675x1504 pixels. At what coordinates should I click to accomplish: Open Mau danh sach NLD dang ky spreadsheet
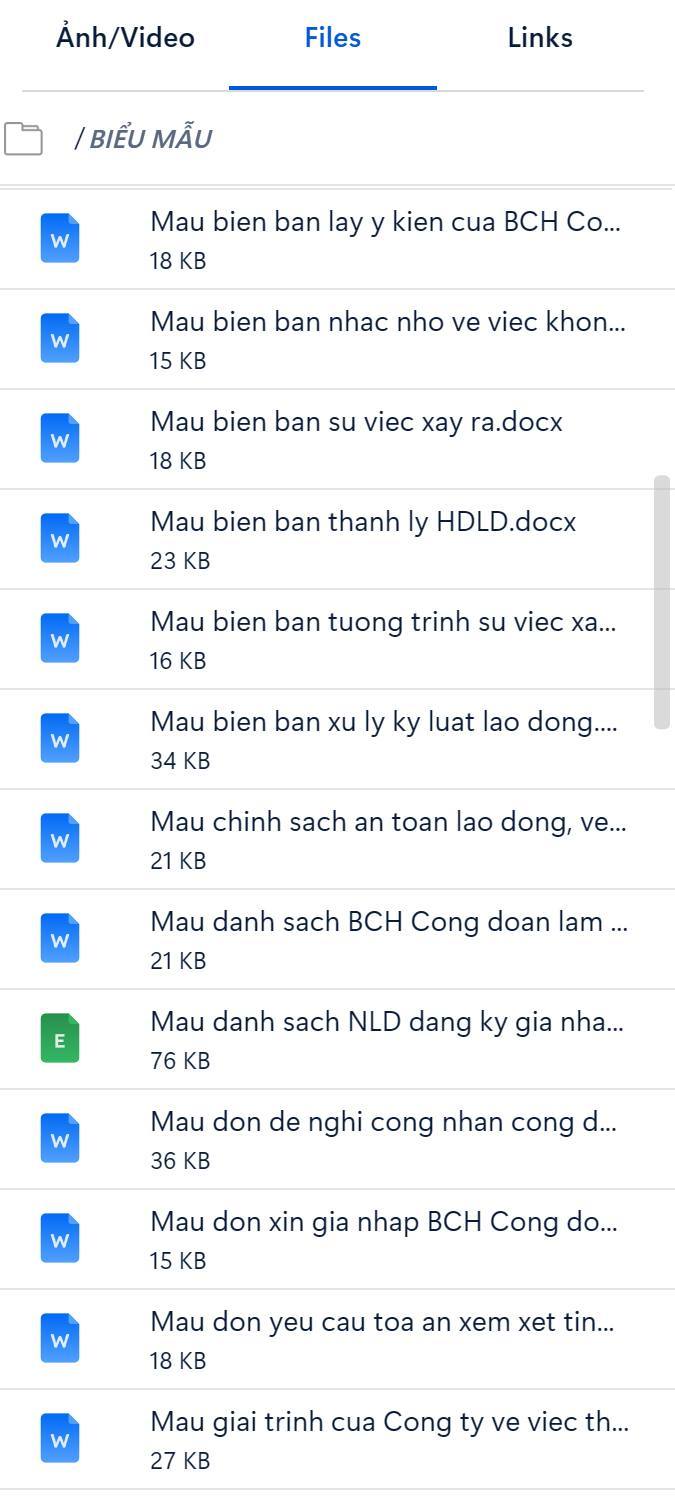click(385, 1039)
